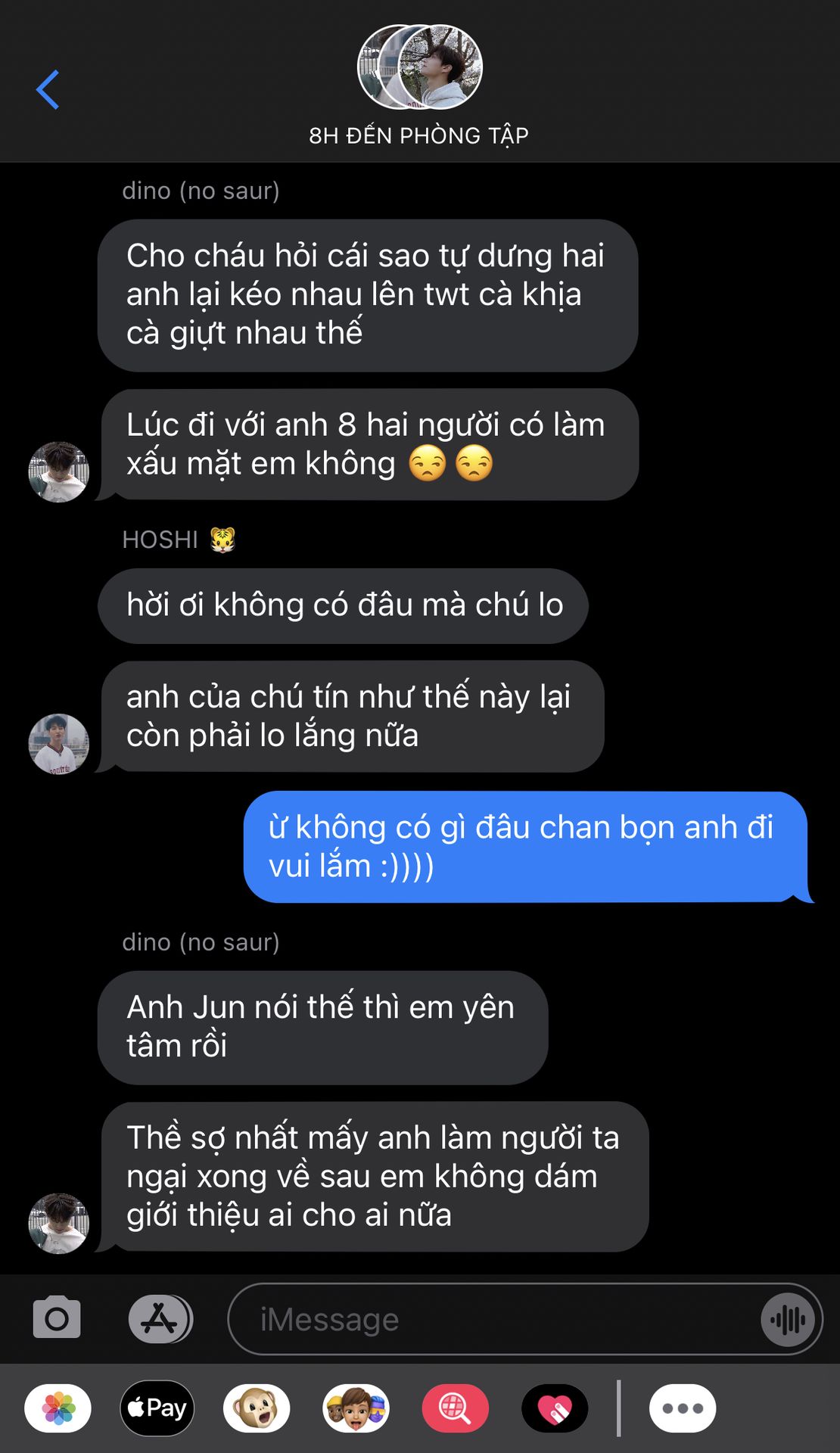Viewport: 840px width, 1453px height.
Task: Open group details for 8H ĐẾN PHÒNG TẬP
Action: (419, 85)
